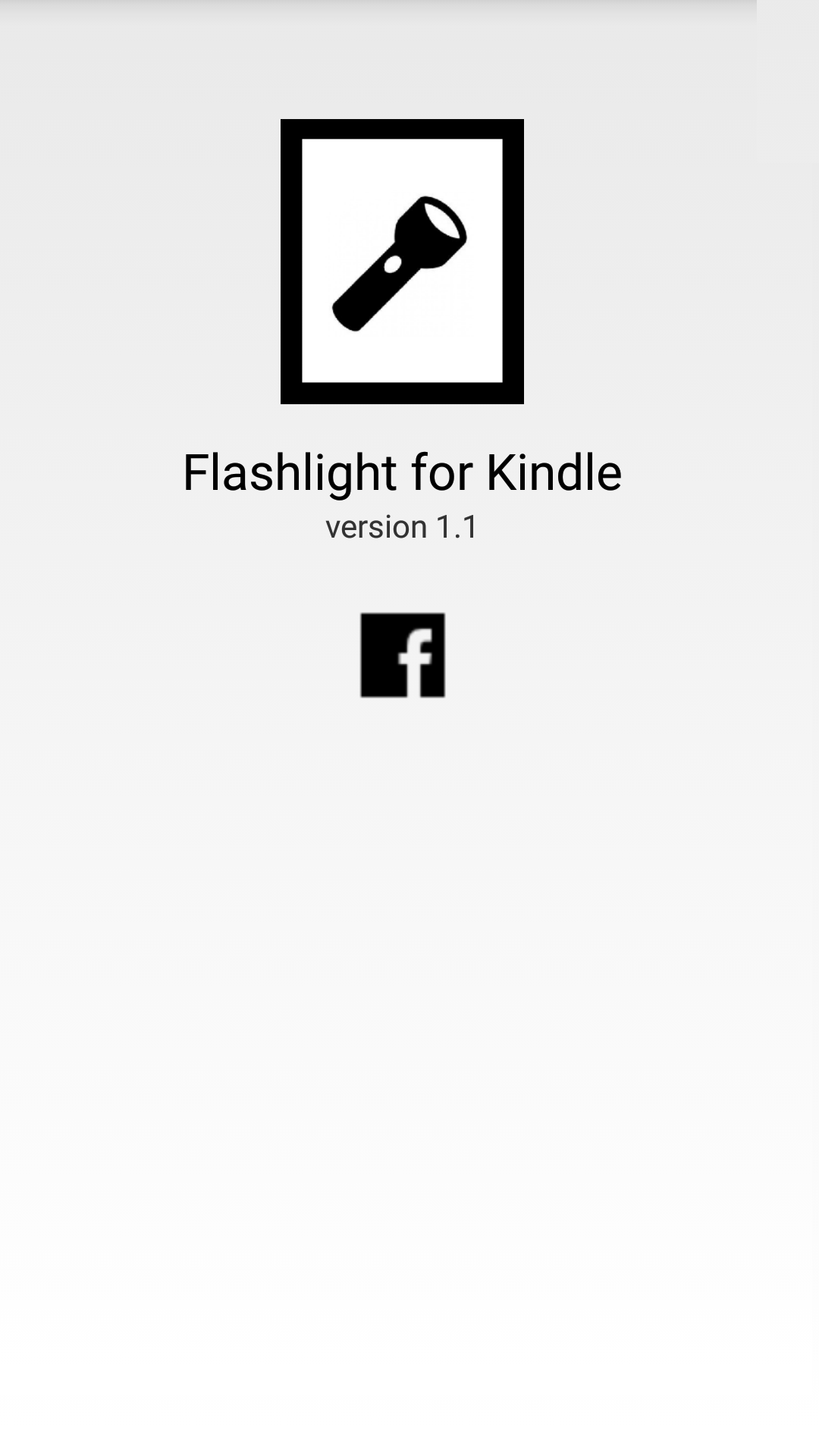Open the Facebook page icon
This screenshot has height=1456, width=819.
[x=402, y=655]
